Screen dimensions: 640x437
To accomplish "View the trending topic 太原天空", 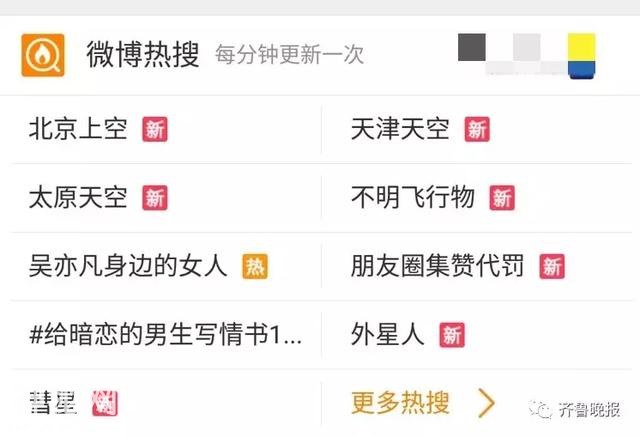I will point(79,198).
